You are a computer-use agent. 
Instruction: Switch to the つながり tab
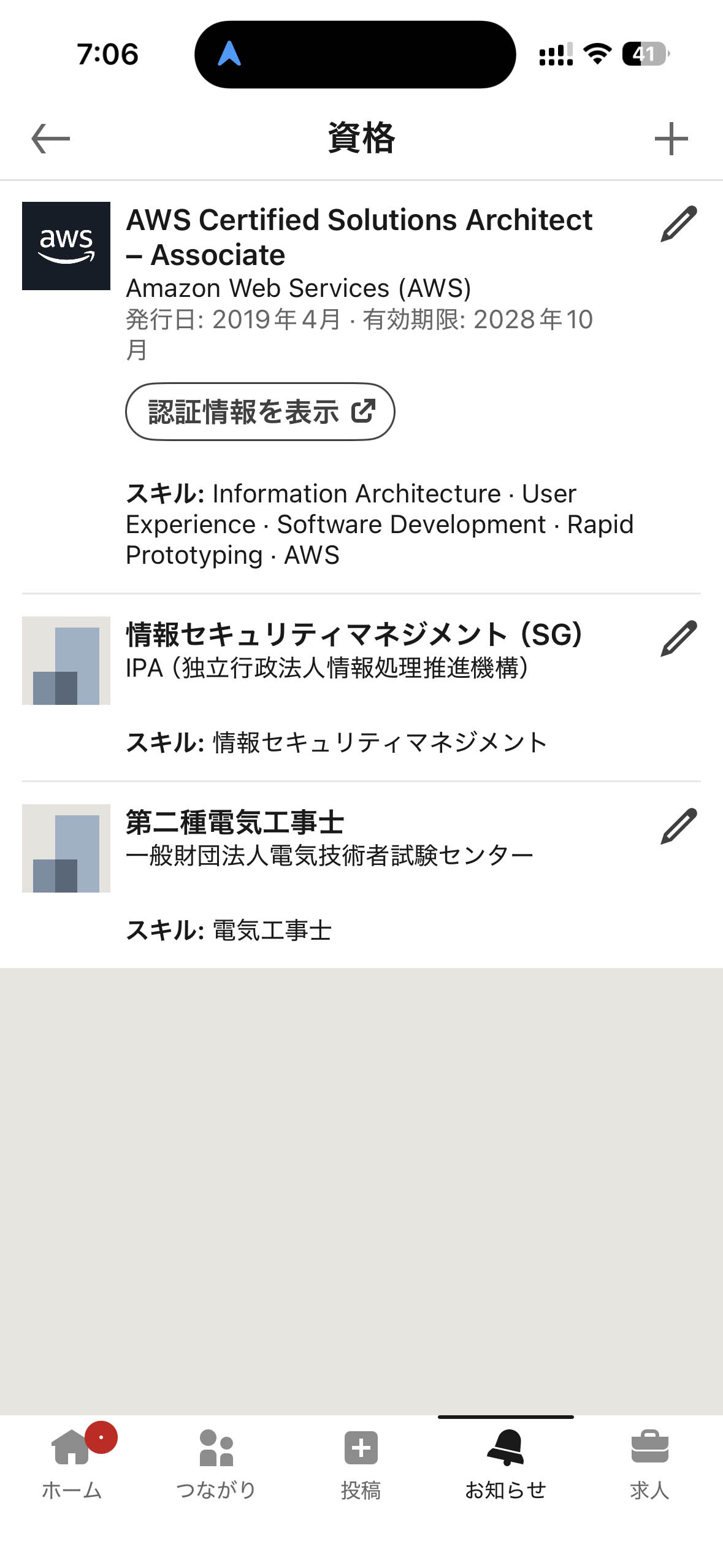(216, 1462)
